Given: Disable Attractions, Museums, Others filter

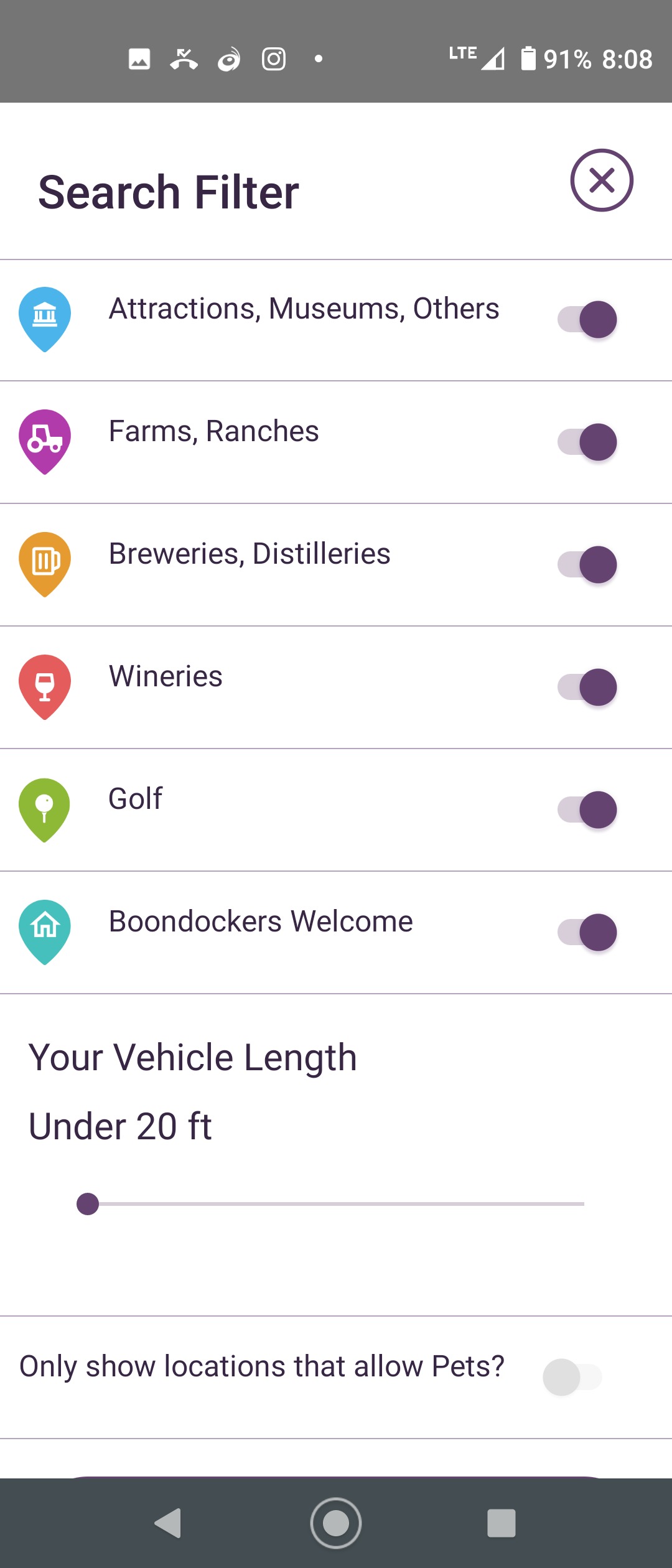Looking at the screenshot, I should click(587, 320).
